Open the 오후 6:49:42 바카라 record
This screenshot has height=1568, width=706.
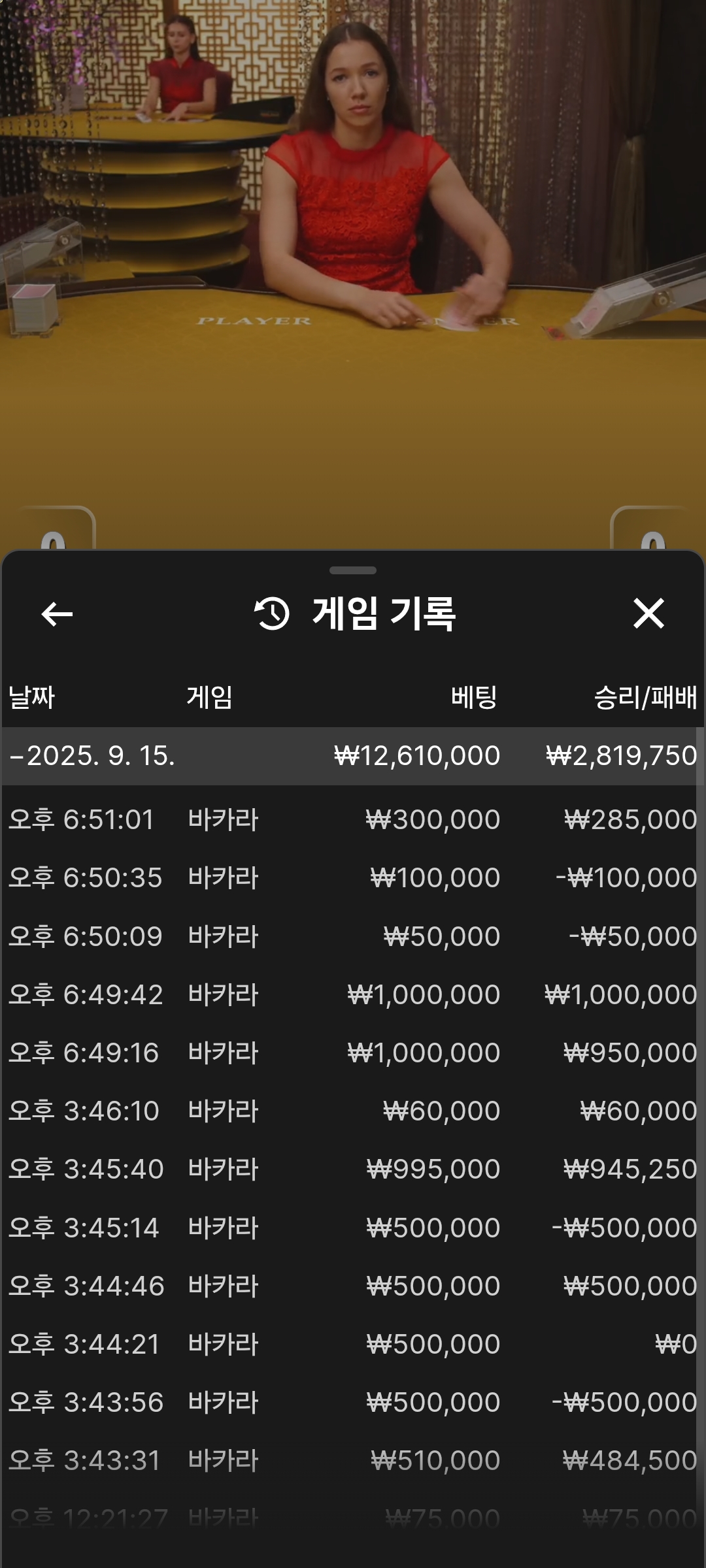point(352,995)
